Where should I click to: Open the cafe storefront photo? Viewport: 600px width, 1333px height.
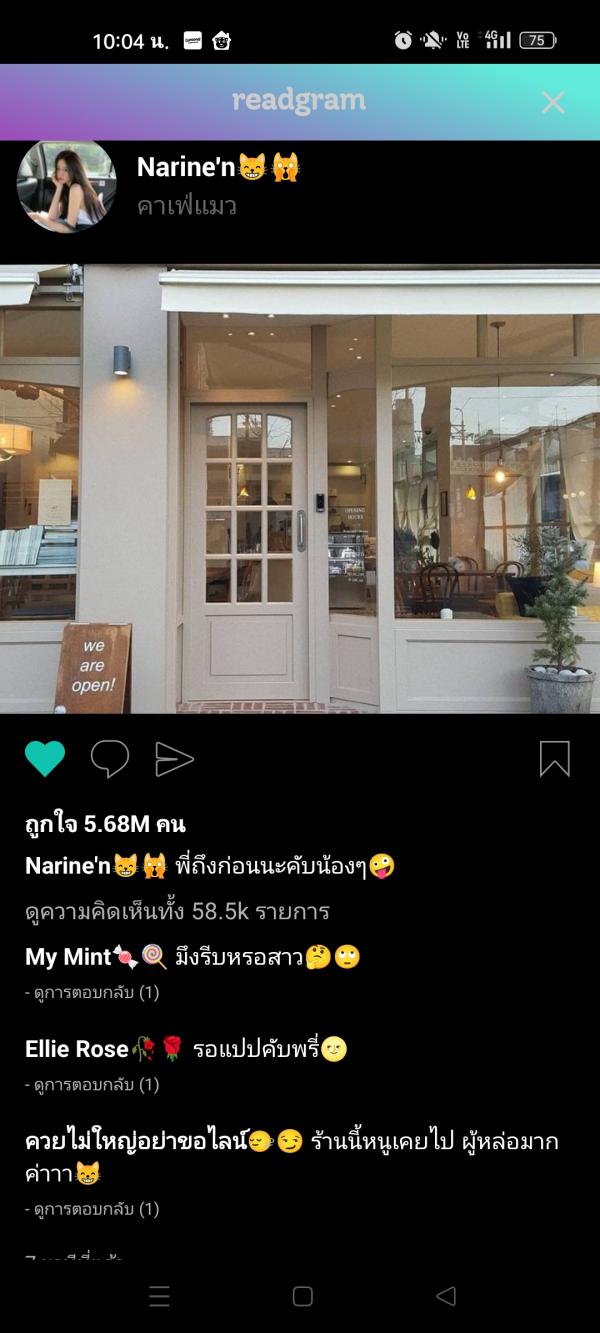coord(300,488)
